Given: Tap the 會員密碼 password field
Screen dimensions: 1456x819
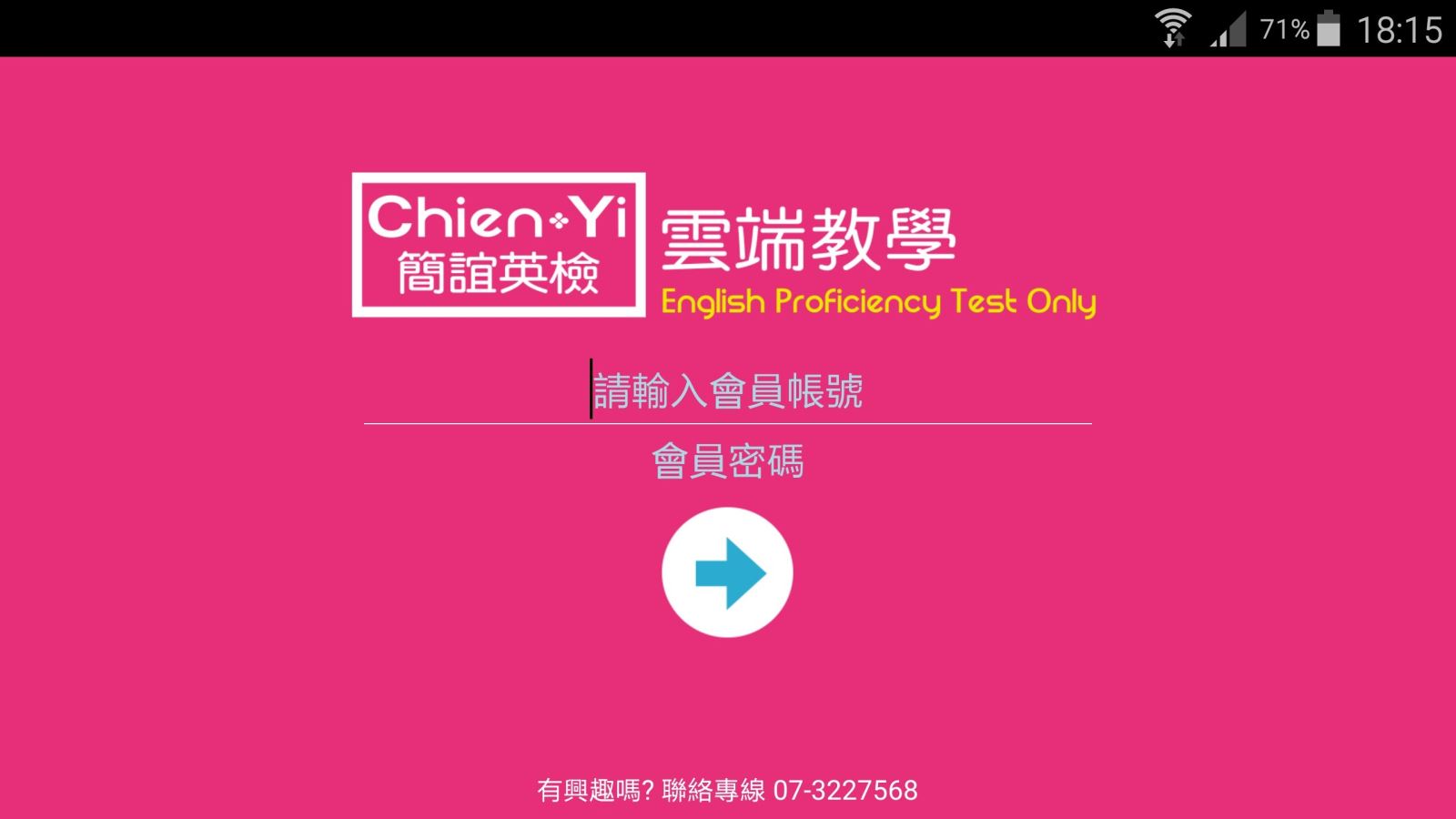Looking at the screenshot, I should [x=727, y=461].
